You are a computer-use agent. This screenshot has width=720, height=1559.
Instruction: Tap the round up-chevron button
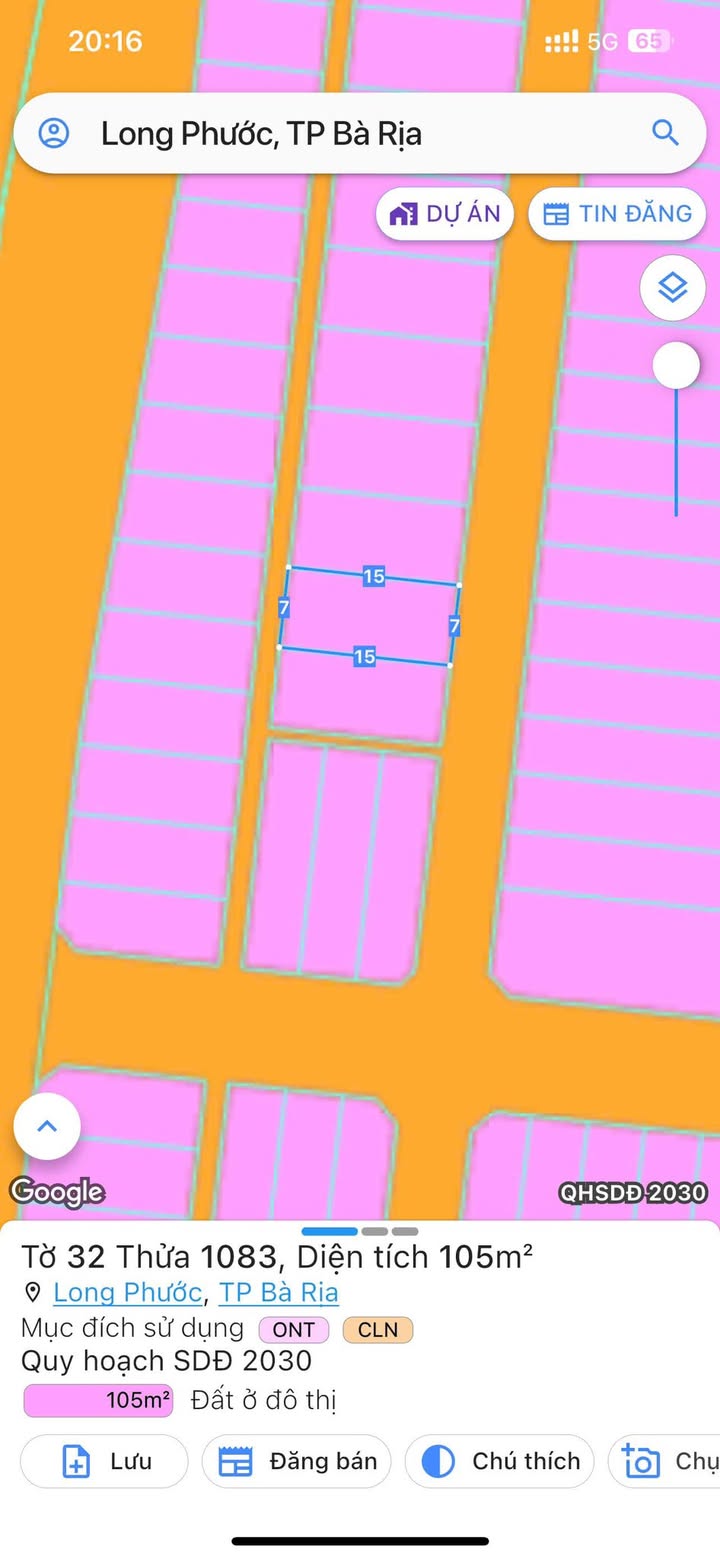47,1126
